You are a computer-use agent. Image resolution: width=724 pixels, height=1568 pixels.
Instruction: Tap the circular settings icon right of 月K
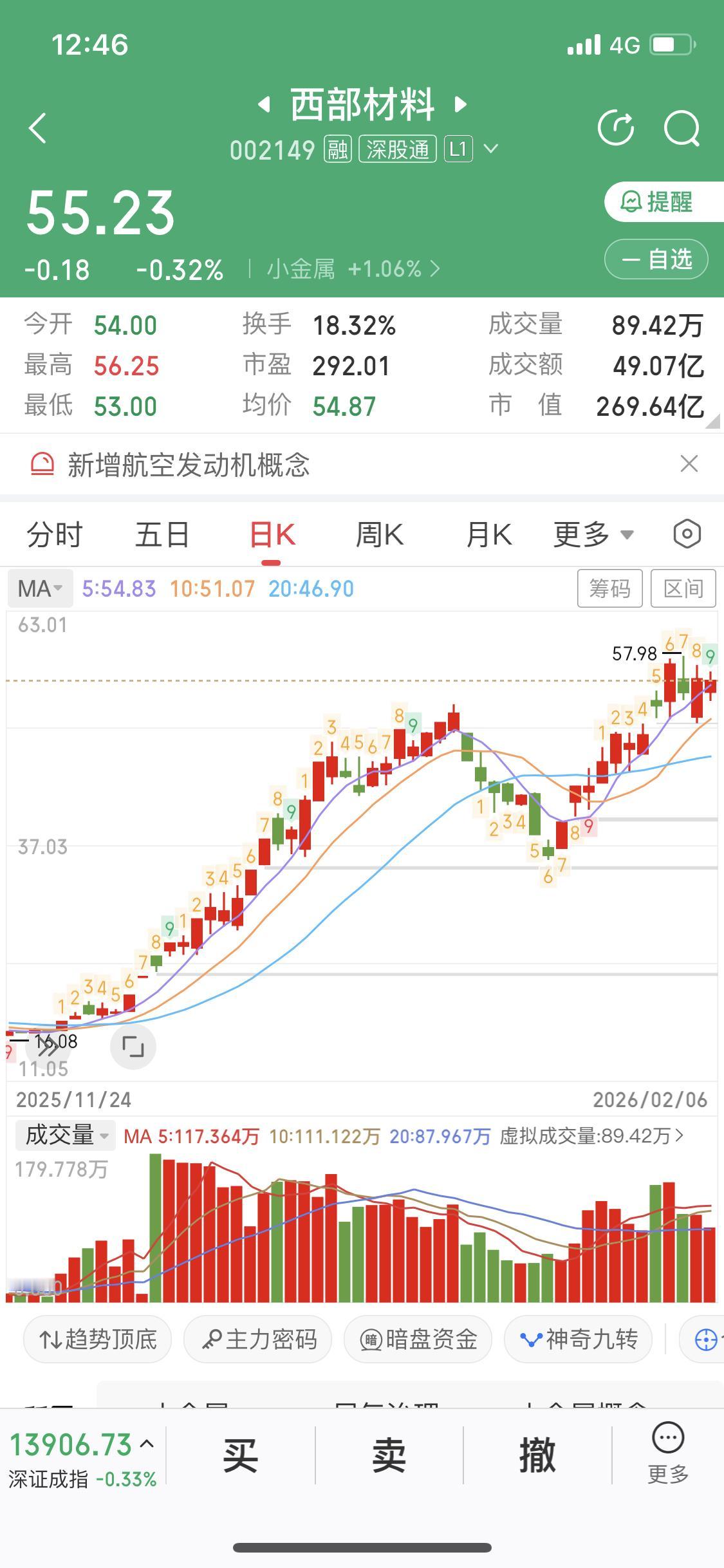tap(686, 533)
